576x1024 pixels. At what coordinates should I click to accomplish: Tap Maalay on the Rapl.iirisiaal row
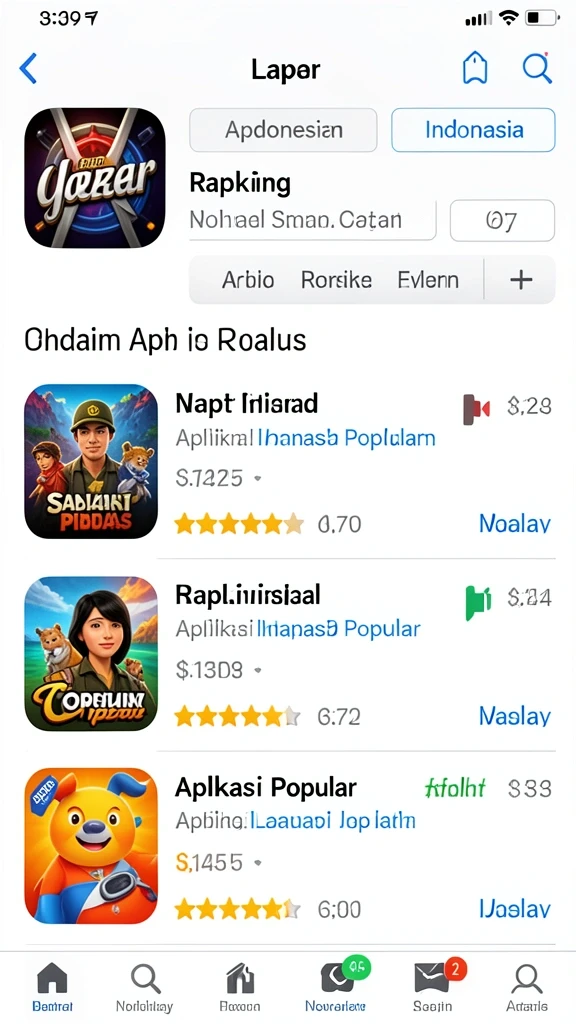515,716
